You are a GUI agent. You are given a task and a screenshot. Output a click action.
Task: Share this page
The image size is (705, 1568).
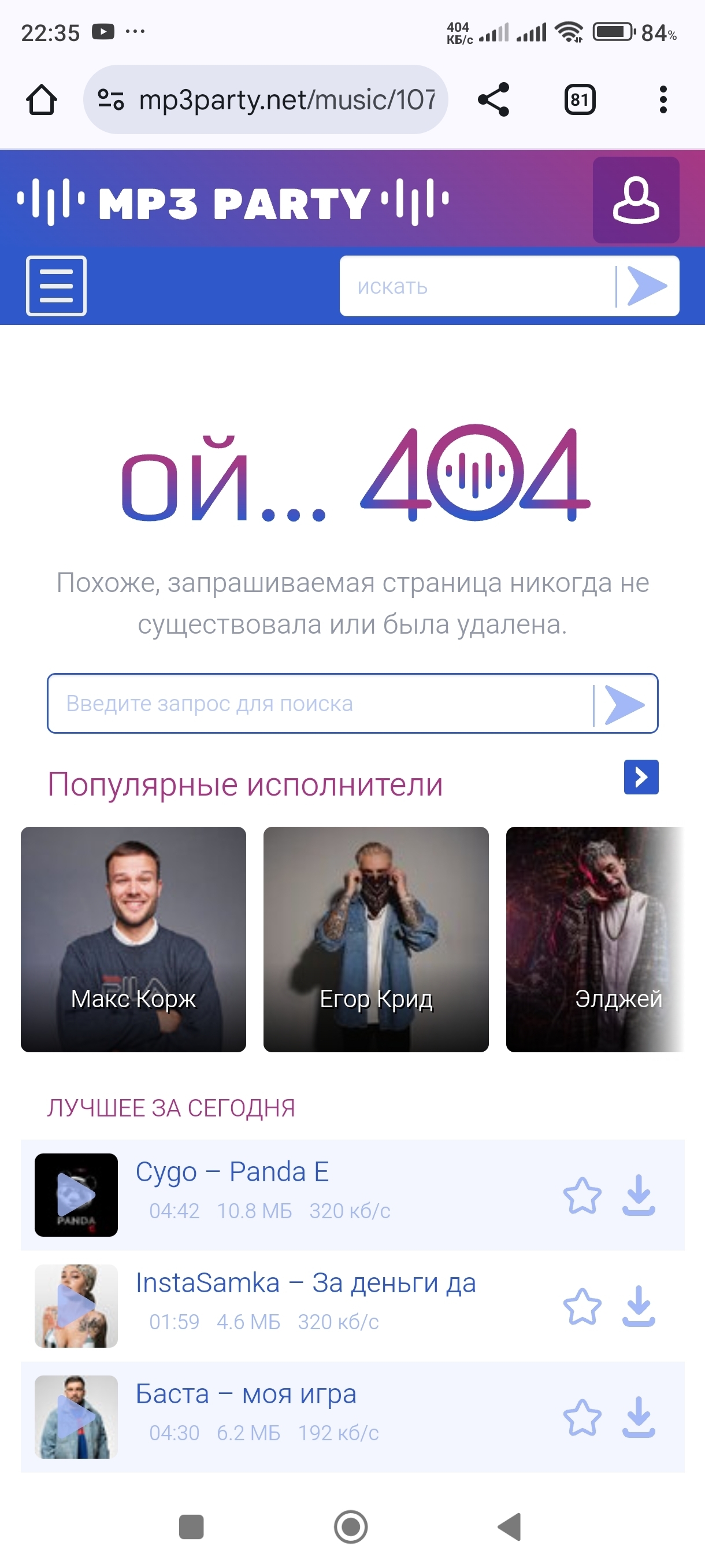(x=493, y=100)
